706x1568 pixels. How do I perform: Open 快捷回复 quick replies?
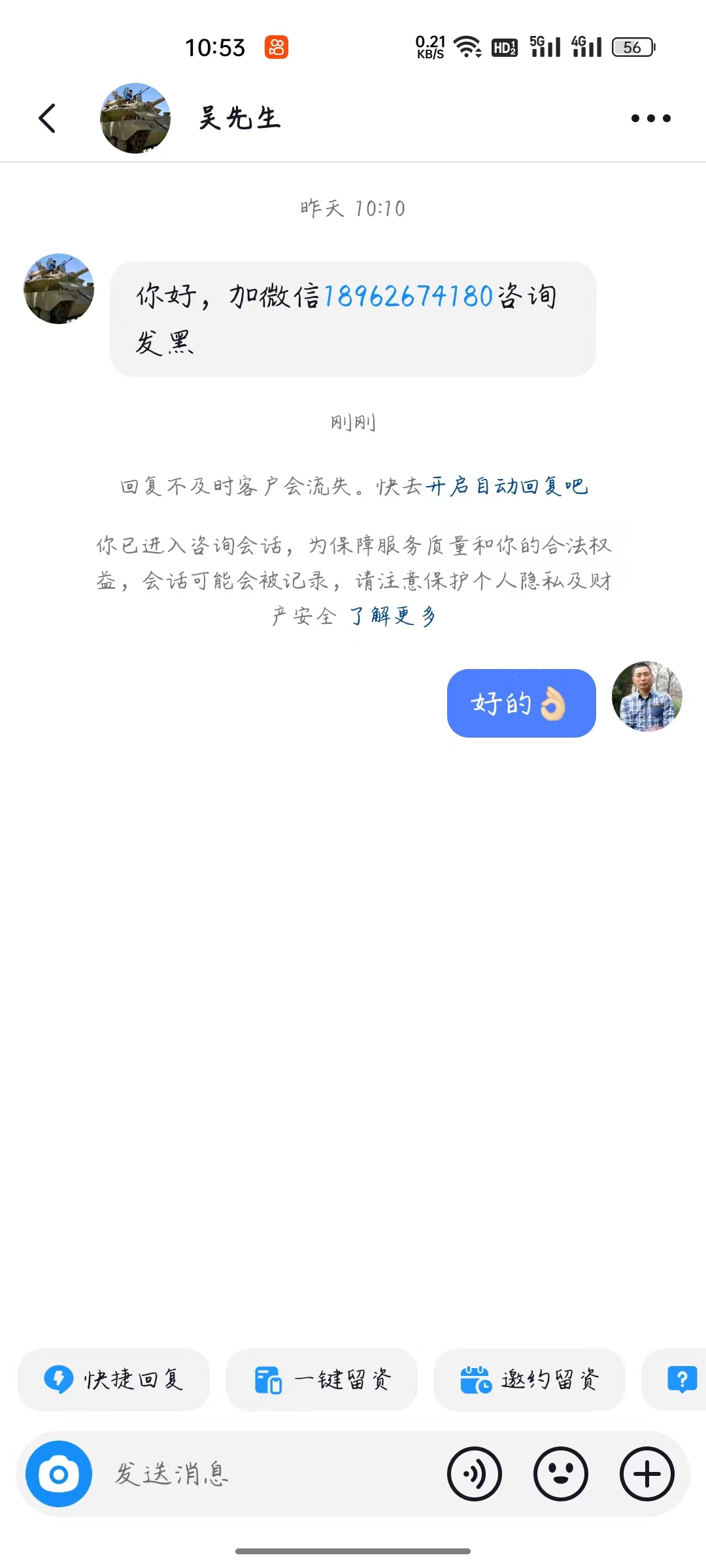(114, 1379)
